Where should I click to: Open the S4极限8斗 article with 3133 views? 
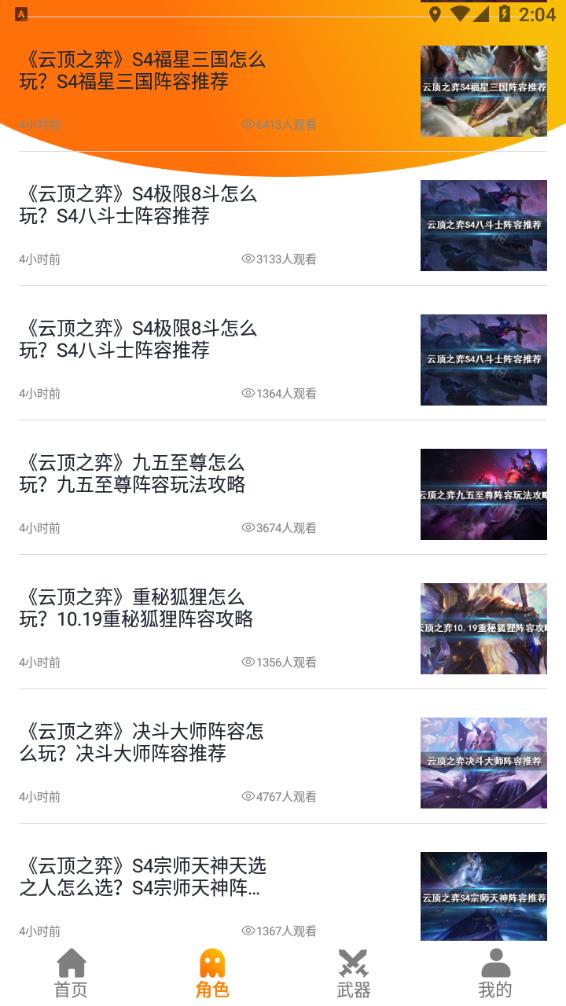282,225
